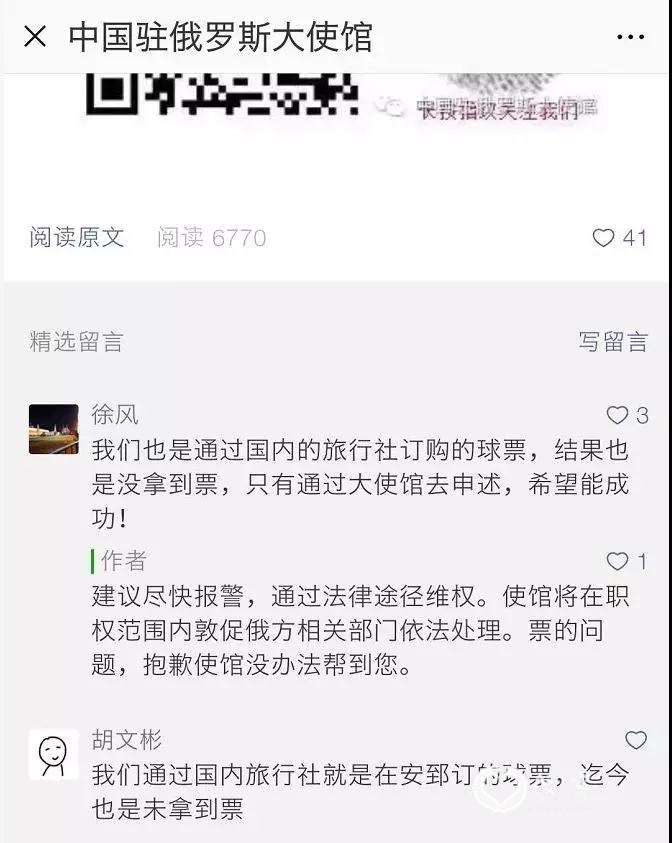Close the article with the X icon

[35, 37]
